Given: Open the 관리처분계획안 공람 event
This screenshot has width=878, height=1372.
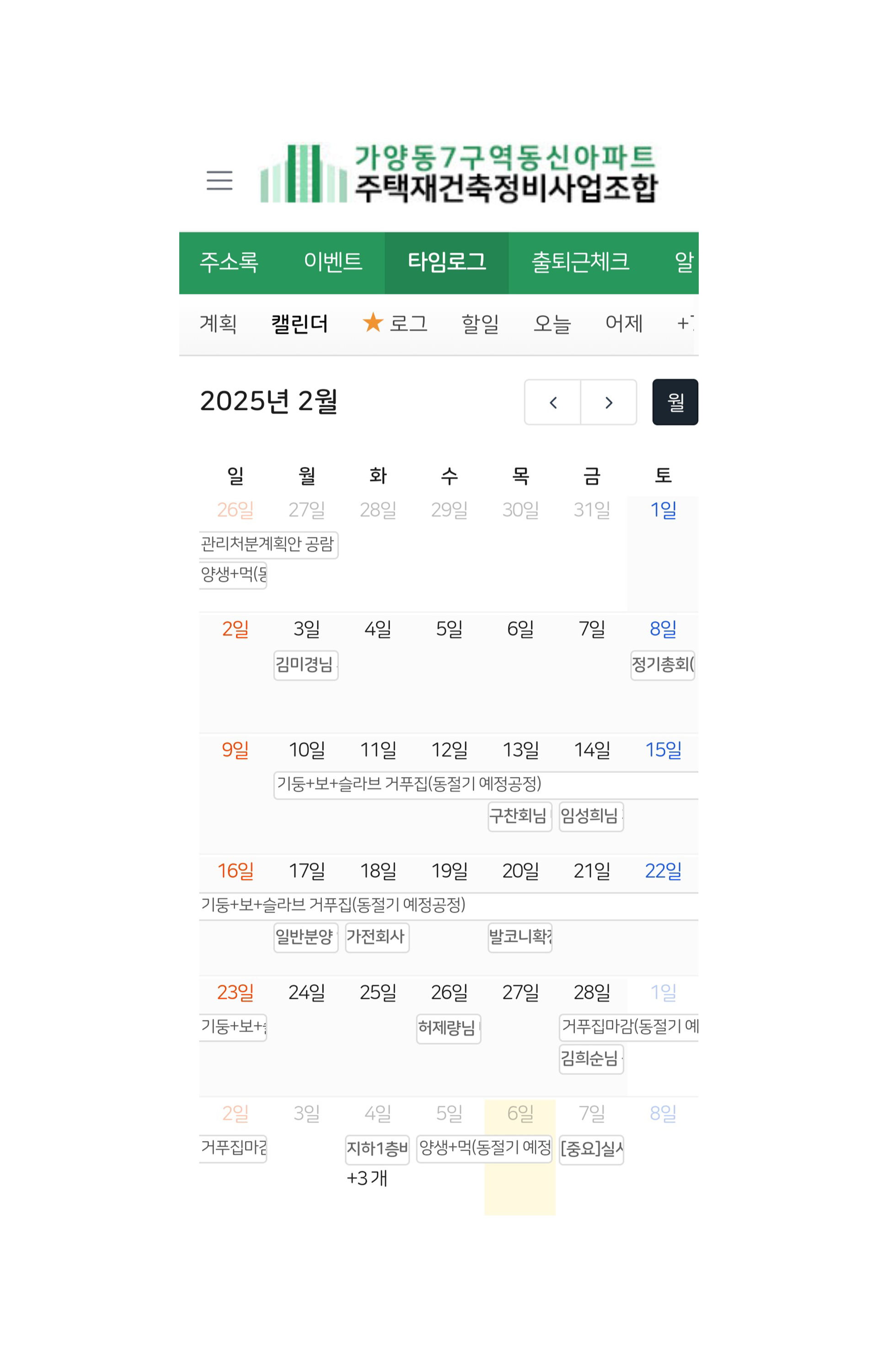Looking at the screenshot, I should pyautogui.click(x=268, y=545).
